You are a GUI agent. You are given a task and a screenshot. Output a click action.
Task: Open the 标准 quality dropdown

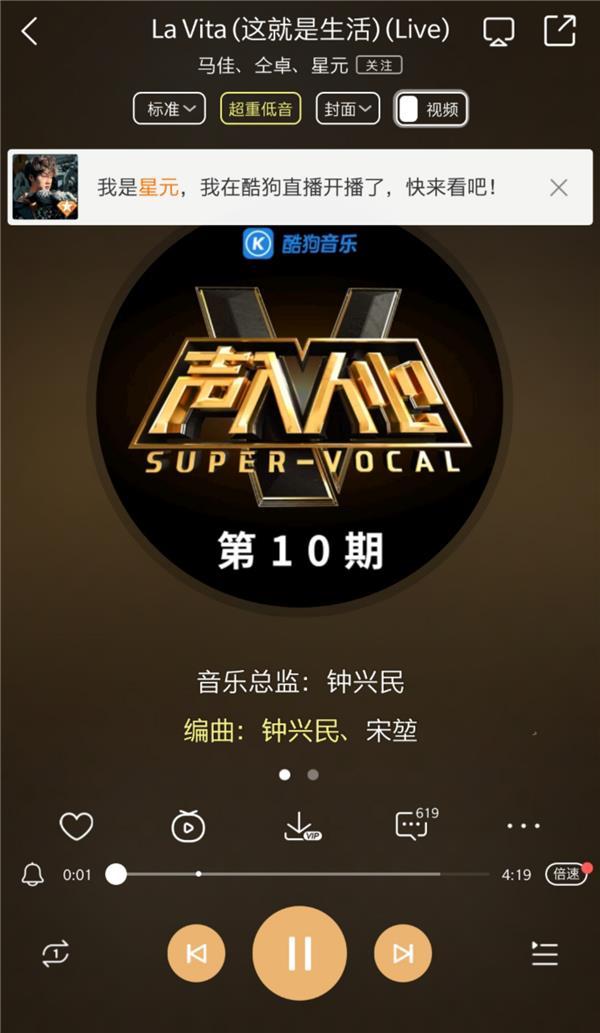pos(169,109)
